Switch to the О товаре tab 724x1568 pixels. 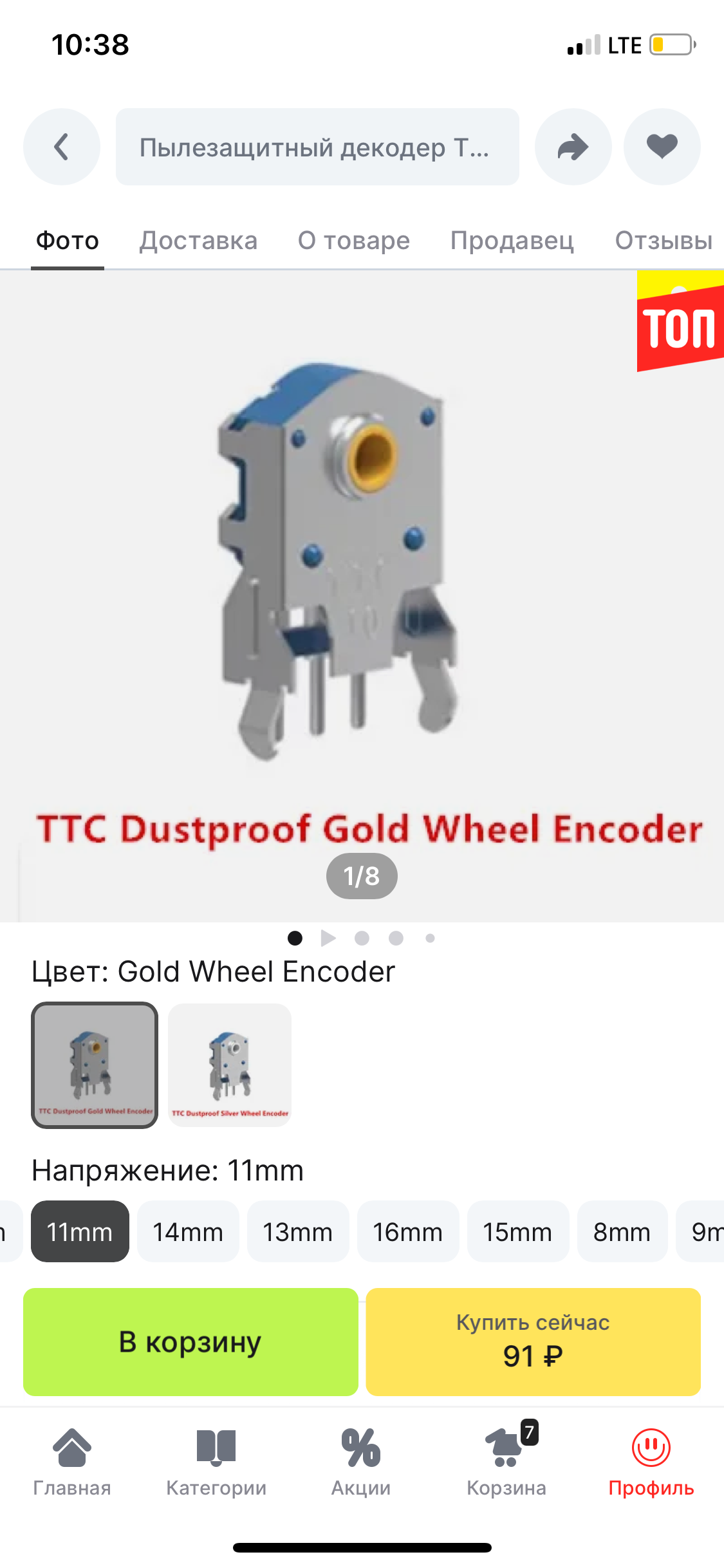click(x=353, y=241)
